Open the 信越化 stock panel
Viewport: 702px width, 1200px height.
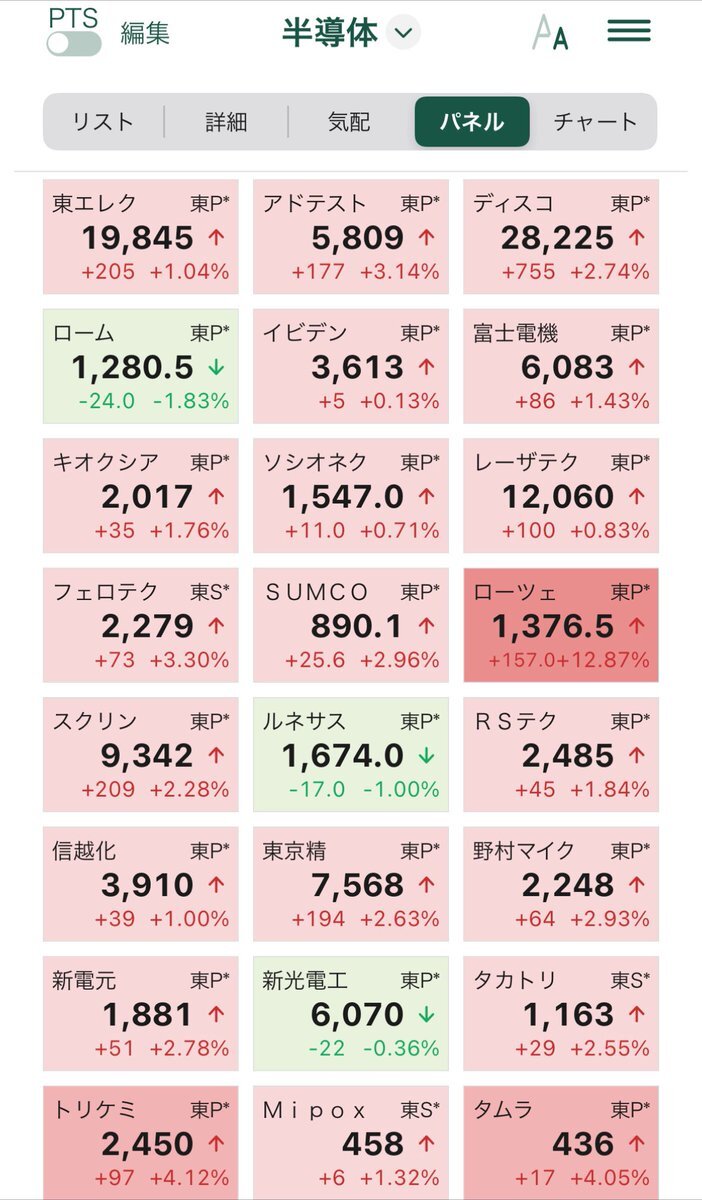click(141, 884)
